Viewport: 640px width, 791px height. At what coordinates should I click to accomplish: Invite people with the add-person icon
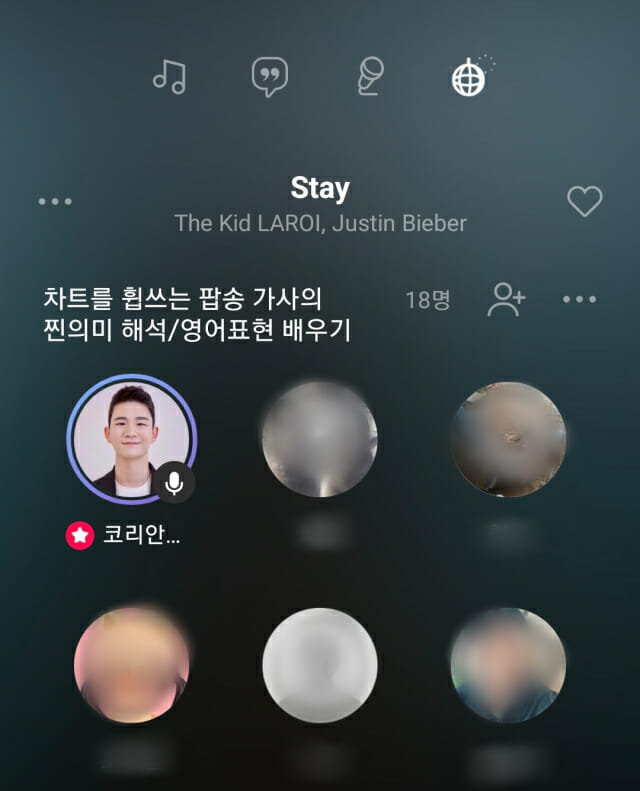coord(506,299)
